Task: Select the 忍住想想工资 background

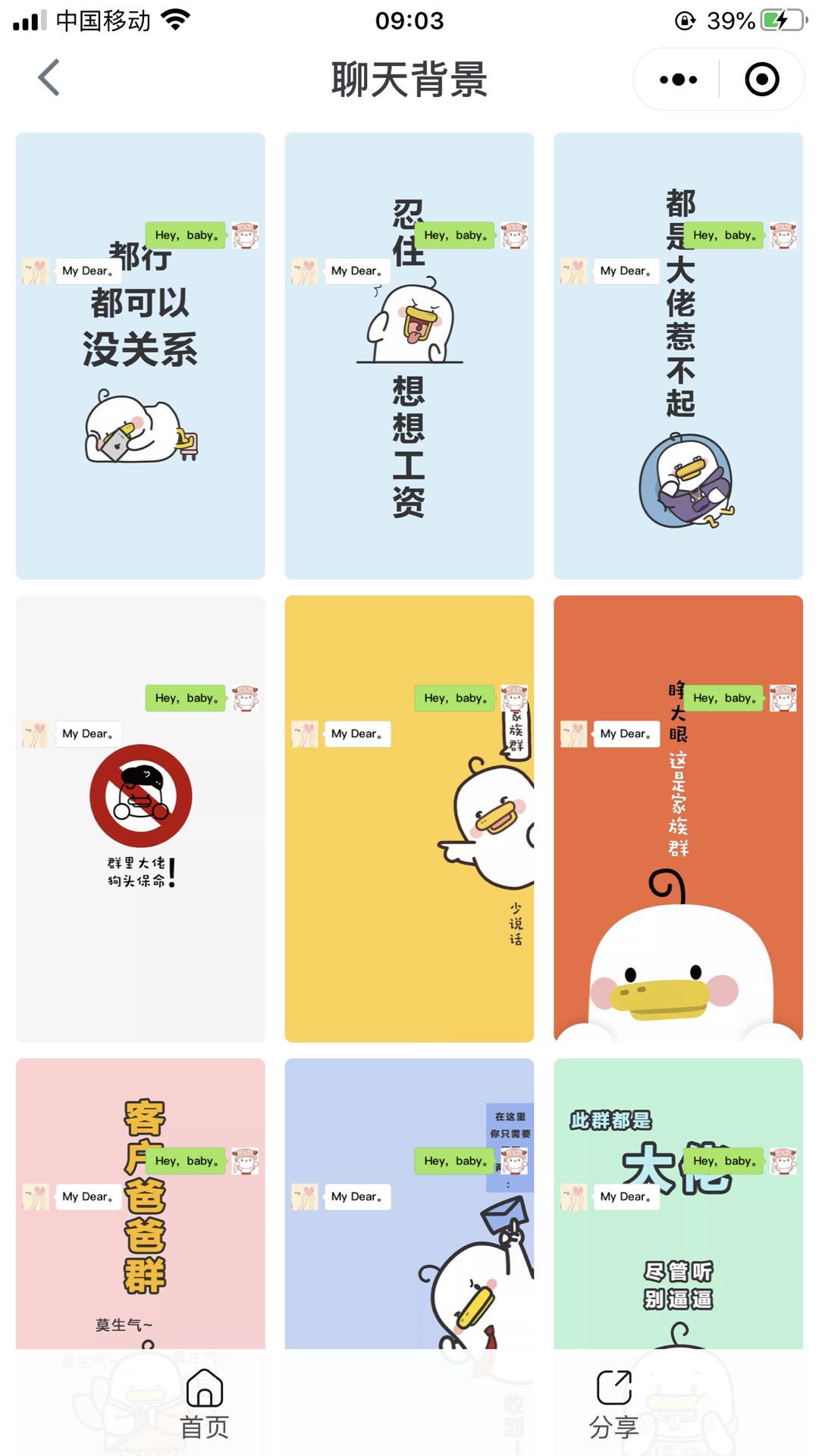Action: 409,356
